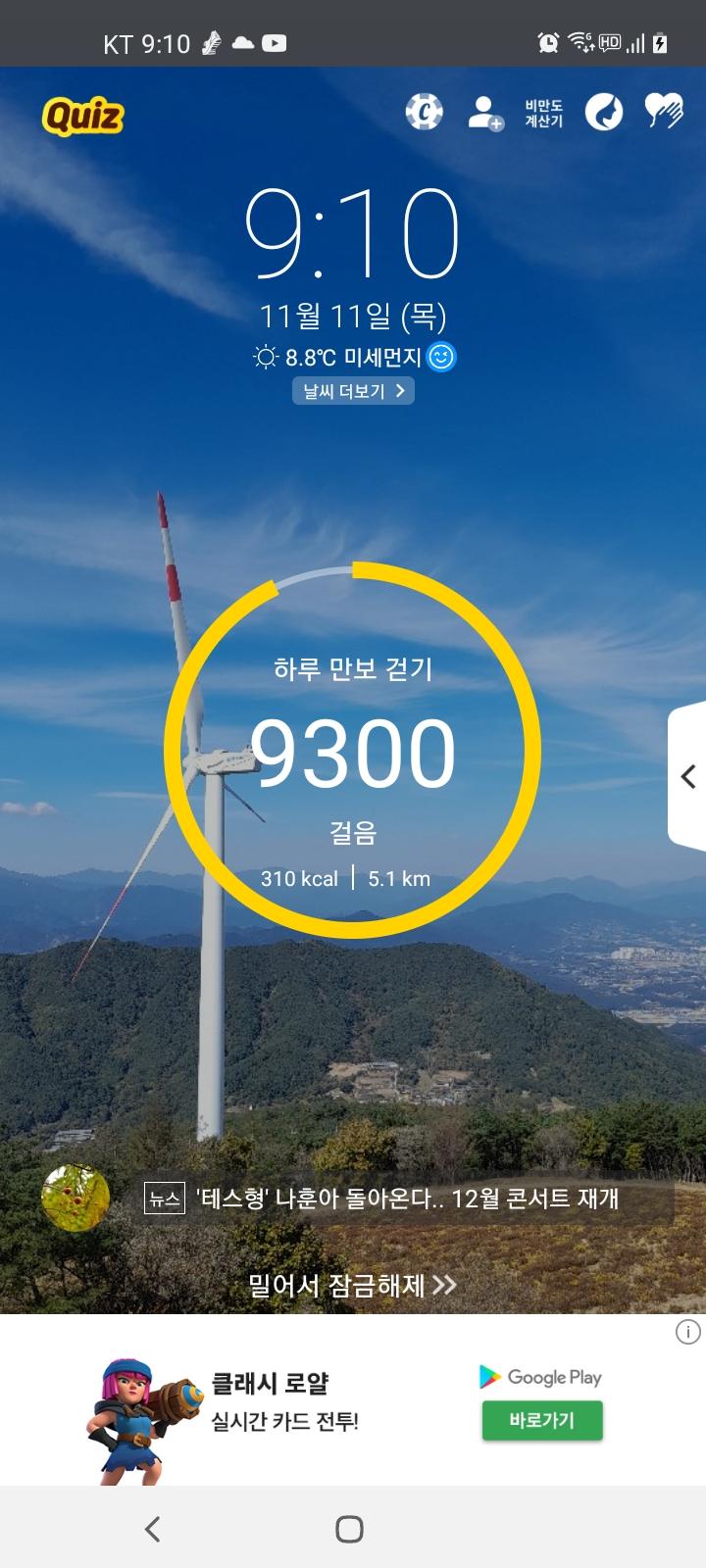Open the cash coin icon
This screenshot has height=1568, width=706.
[424, 113]
